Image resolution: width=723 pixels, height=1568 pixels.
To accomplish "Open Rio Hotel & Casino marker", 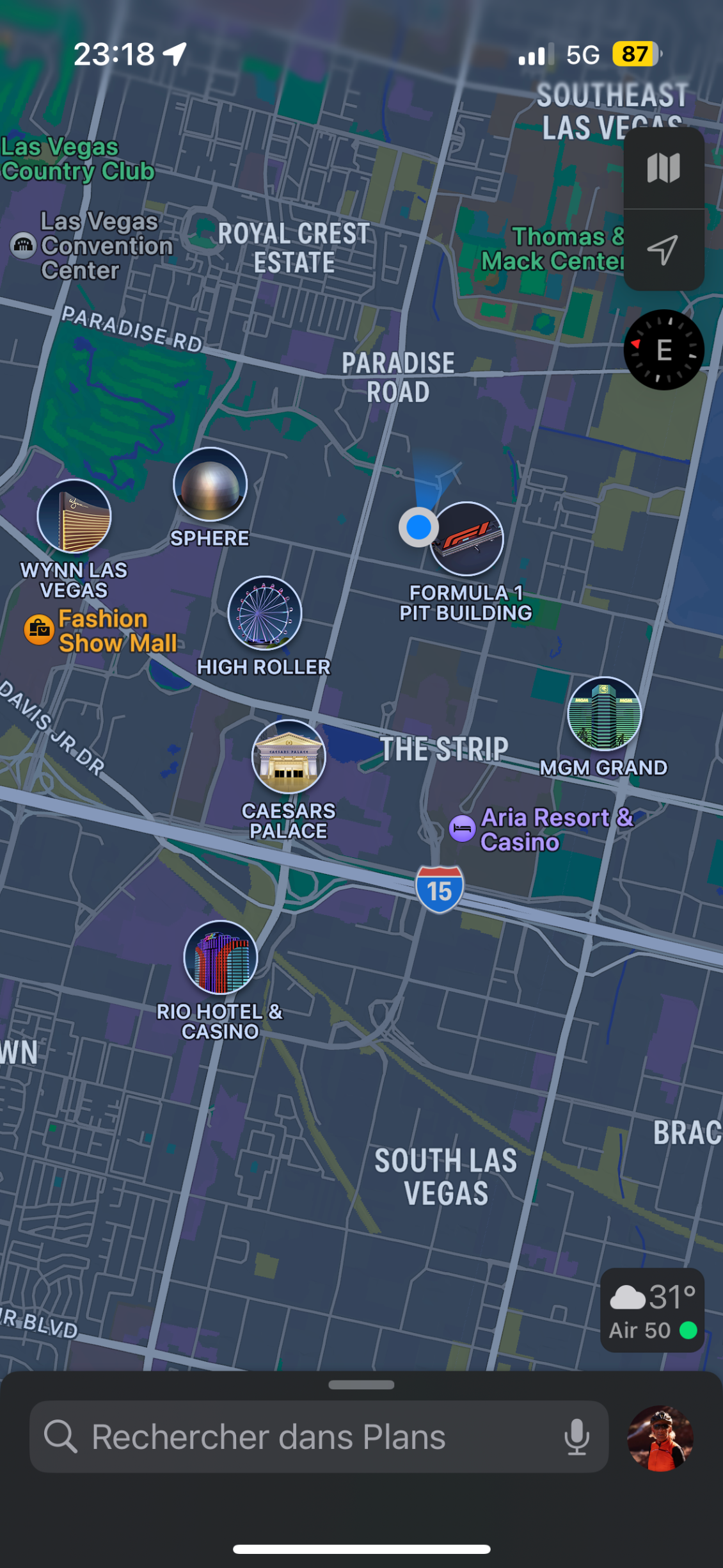I will tap(221, 958).
